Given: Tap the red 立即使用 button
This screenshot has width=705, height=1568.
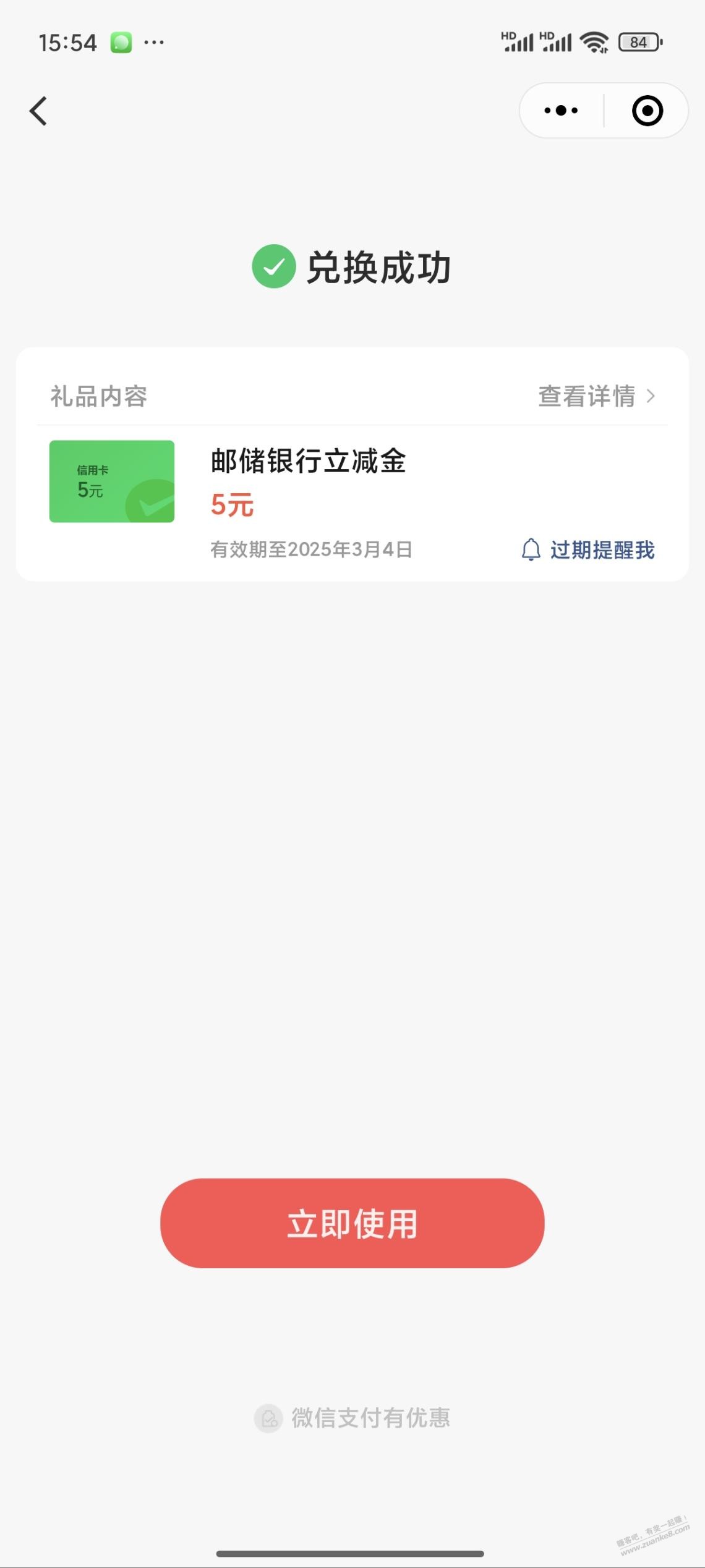Looking at the screenshot, I should [x=352, y=1223].
